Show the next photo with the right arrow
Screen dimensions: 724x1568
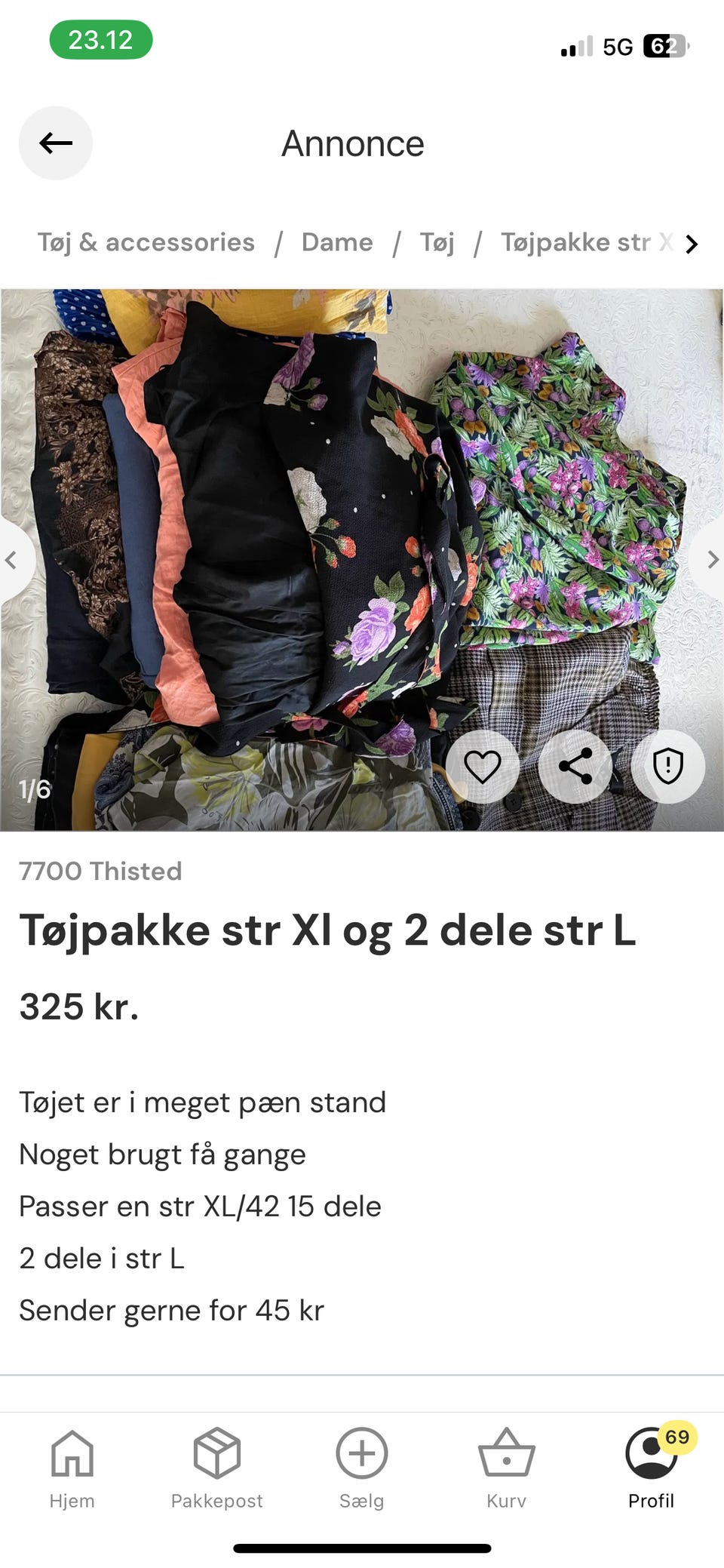pyautogui.click(x=713, y=559)
